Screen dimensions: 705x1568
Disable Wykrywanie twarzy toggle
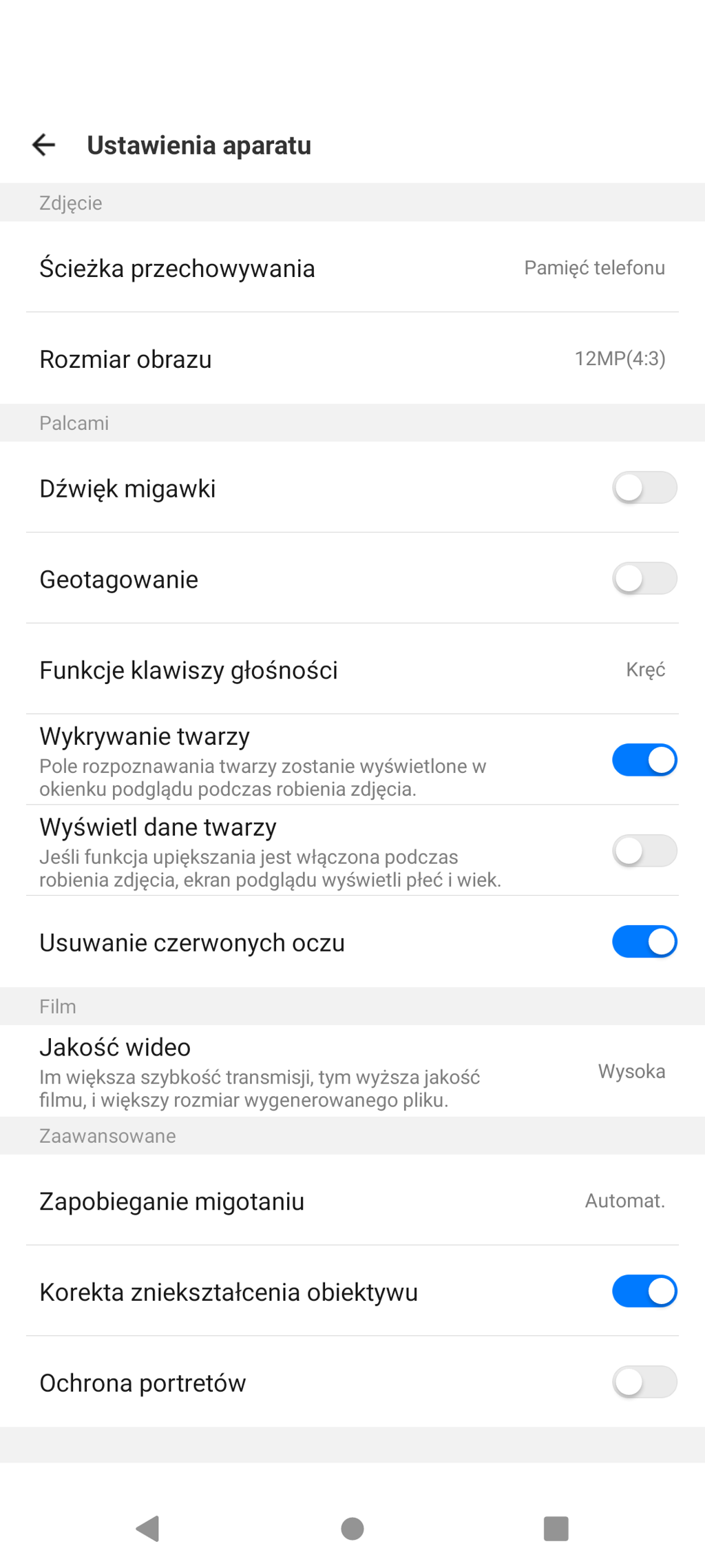coord(644,760)
